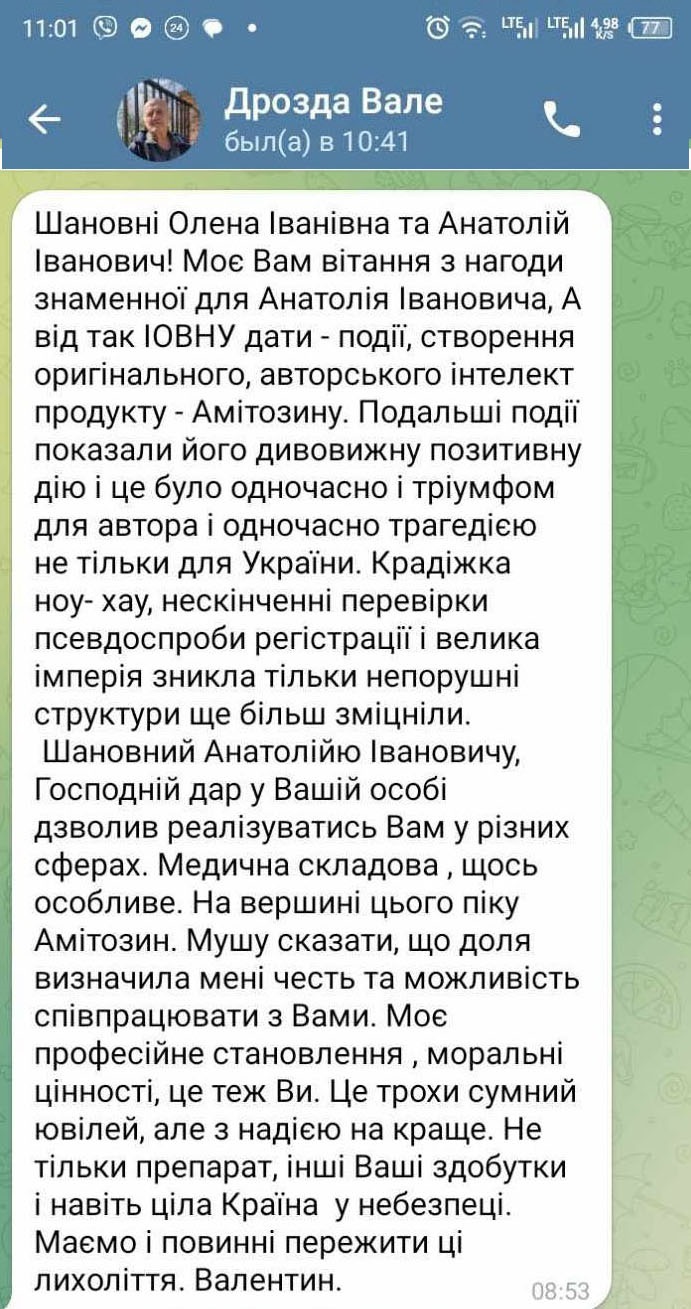This screenshot has width=691, height=1309.
Task: Open Дрозда Вале profile picture
Action: tap(155, 120)
